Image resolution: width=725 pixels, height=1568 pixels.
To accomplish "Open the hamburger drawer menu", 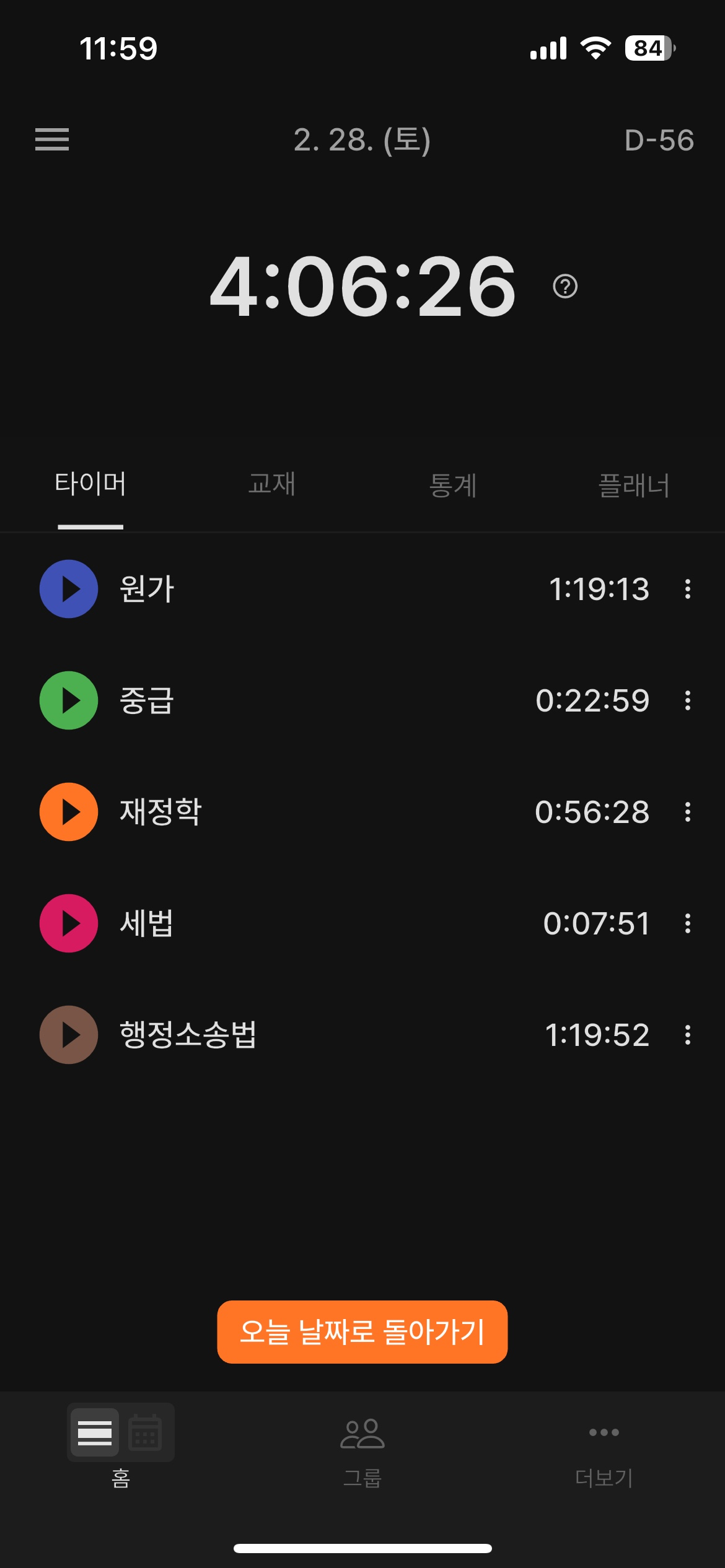I will (52, 139).
